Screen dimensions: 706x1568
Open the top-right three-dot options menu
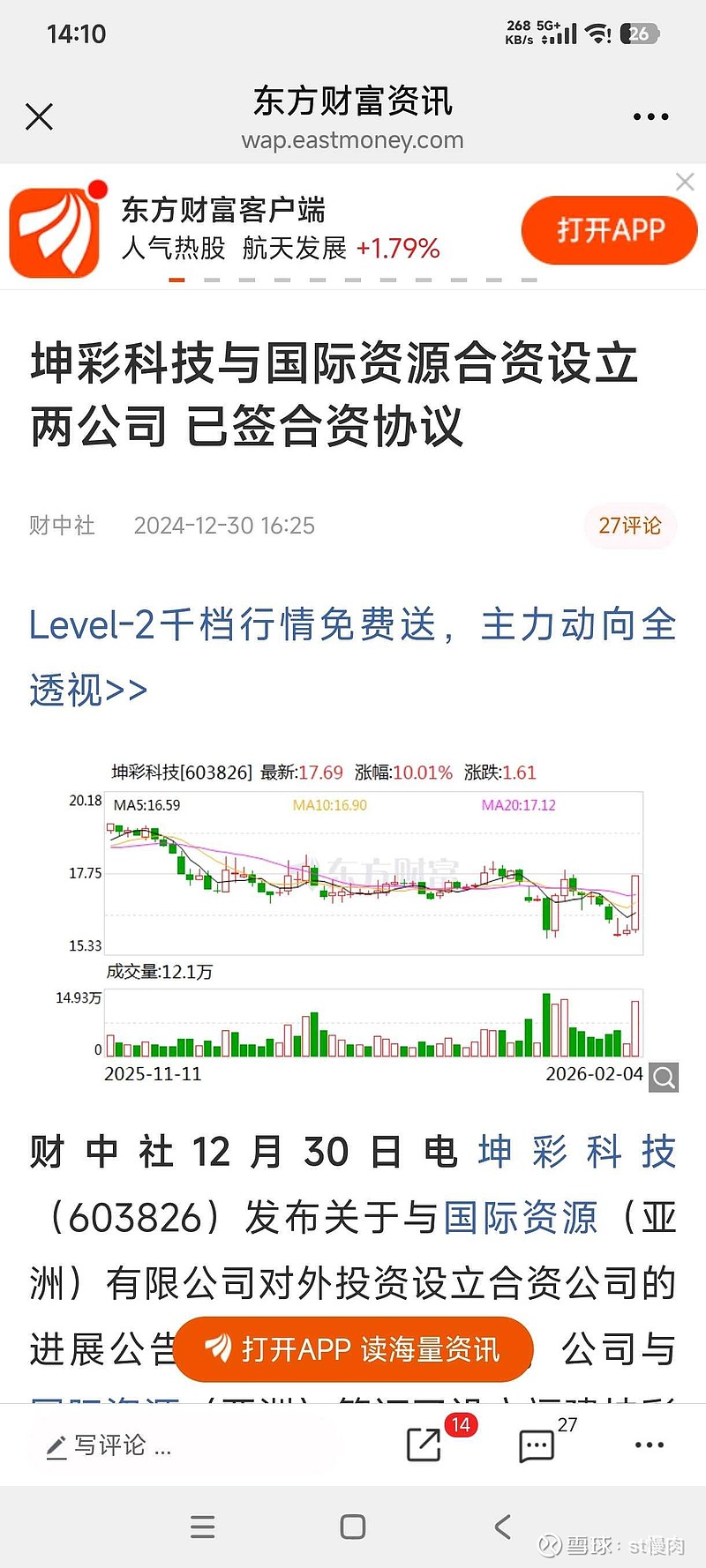point(650,116)
